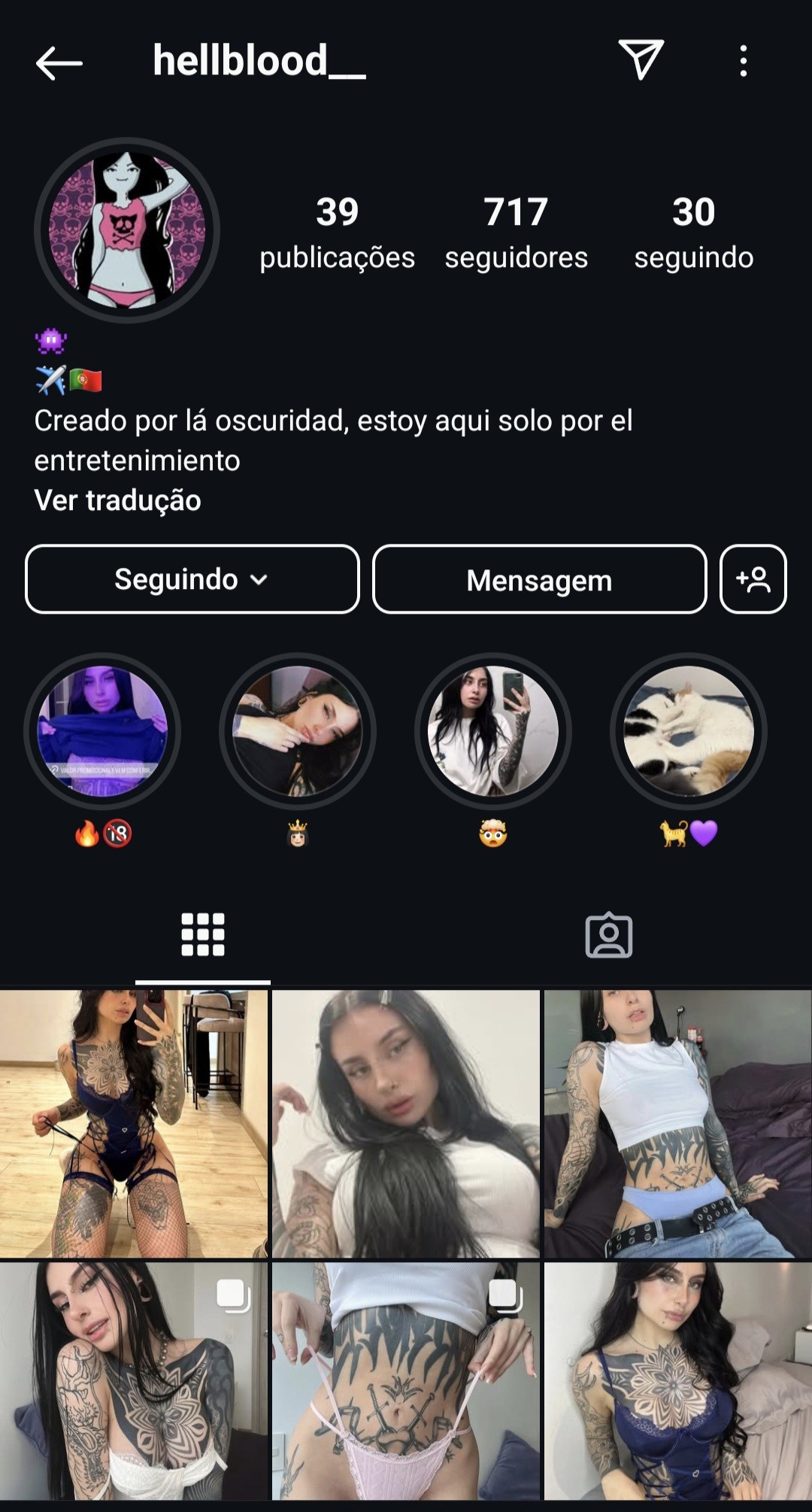This screenshot has height=1512, width=812.
Task: Open the profile picture
Action: (127, 230)
